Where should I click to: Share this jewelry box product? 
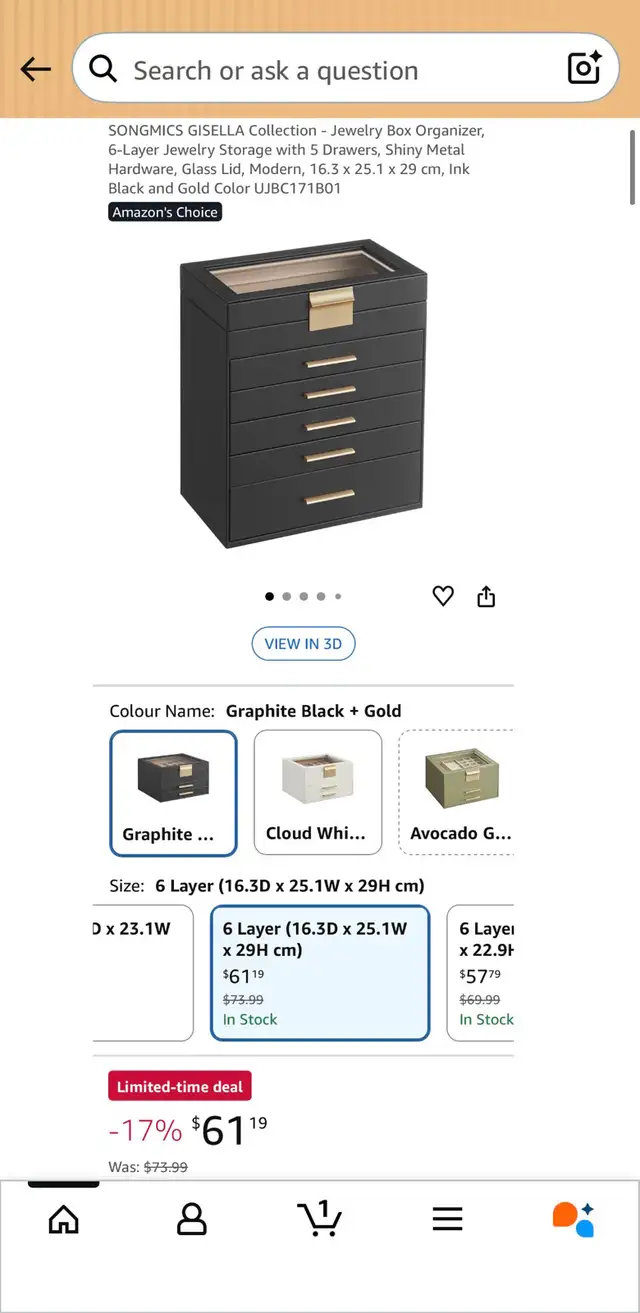[x=486, y=597]
